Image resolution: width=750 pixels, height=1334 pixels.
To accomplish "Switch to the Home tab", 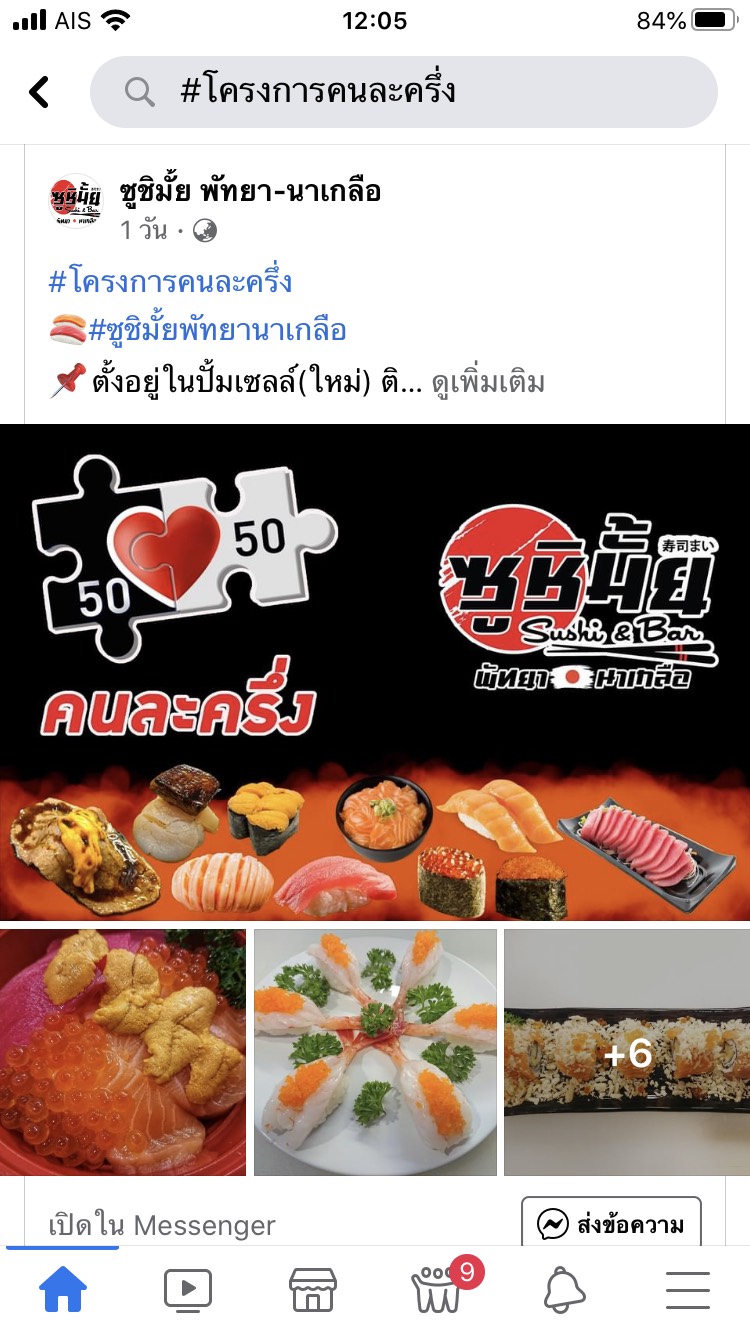I will click(63, 1290).
